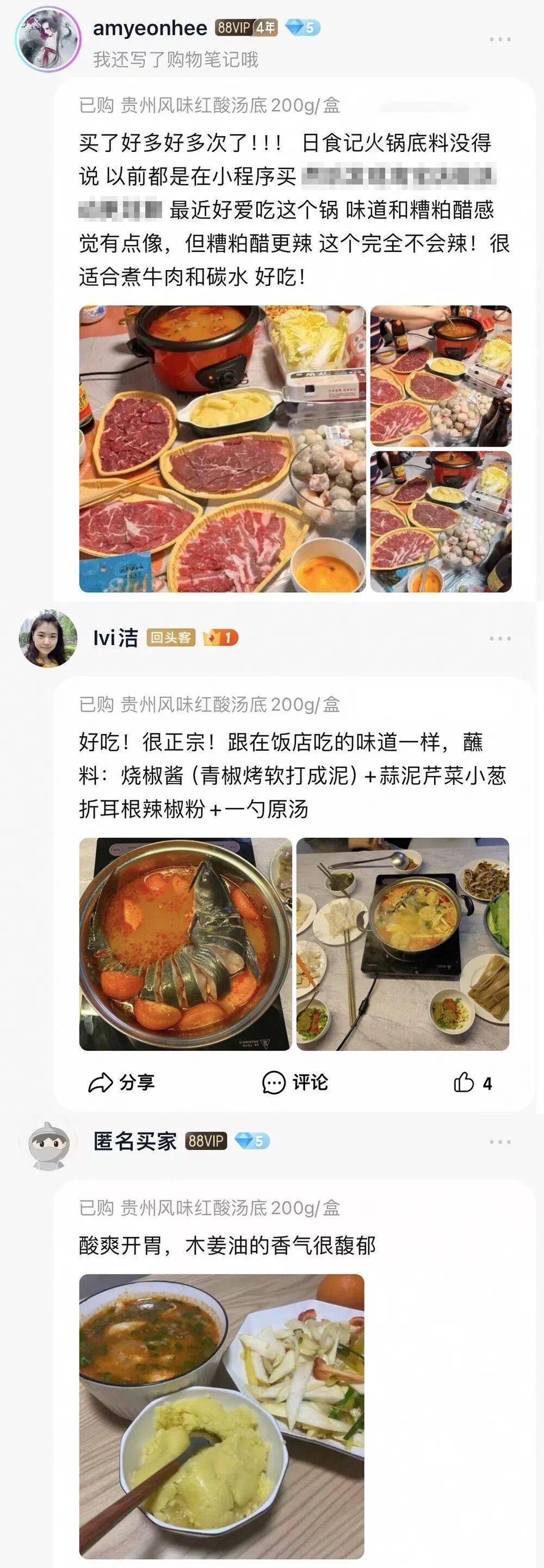Open amyeonhee's 贵州风味红酸汤底 purchased item link

[x=209, y=106]
